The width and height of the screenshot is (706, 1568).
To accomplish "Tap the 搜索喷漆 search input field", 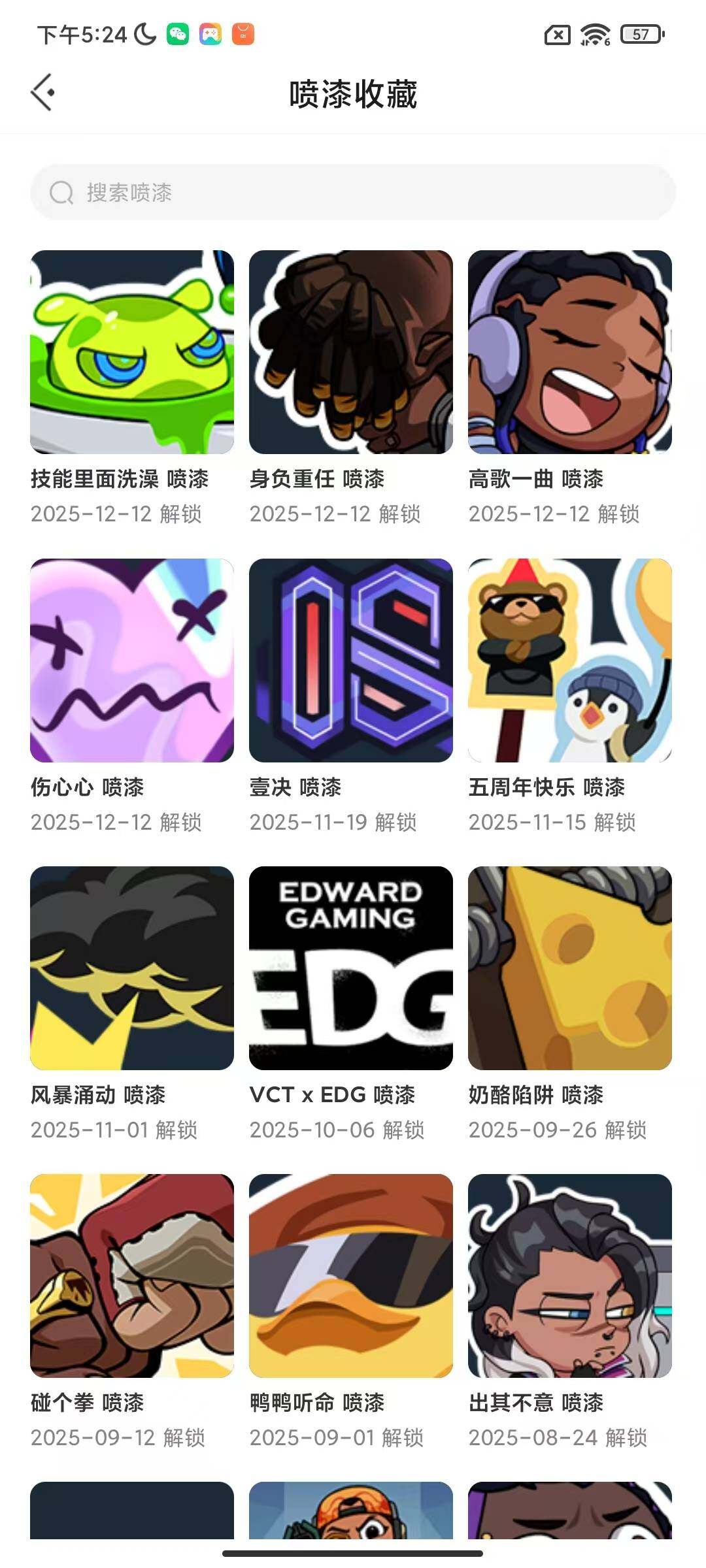I will (x=353, y=192).
